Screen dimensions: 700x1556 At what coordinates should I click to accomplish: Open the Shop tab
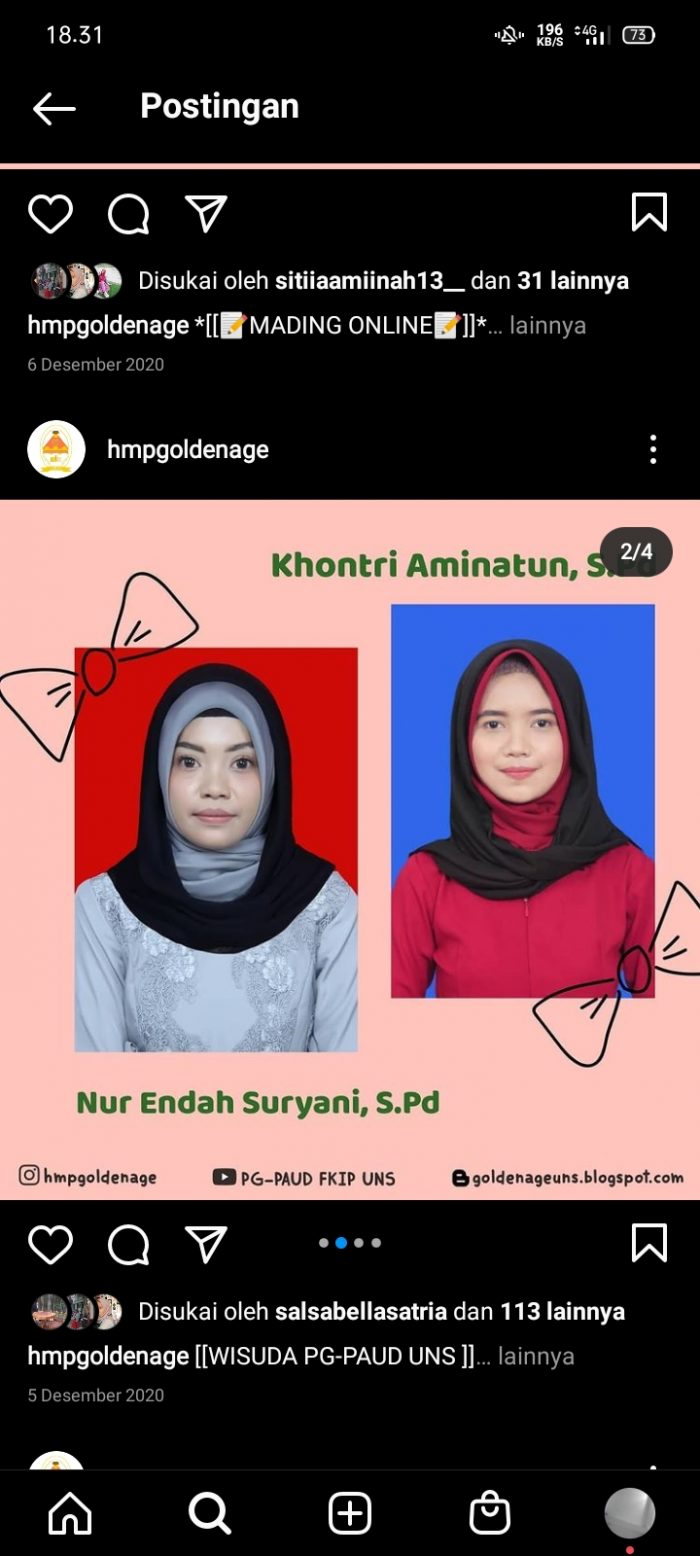click(490, 1514)
